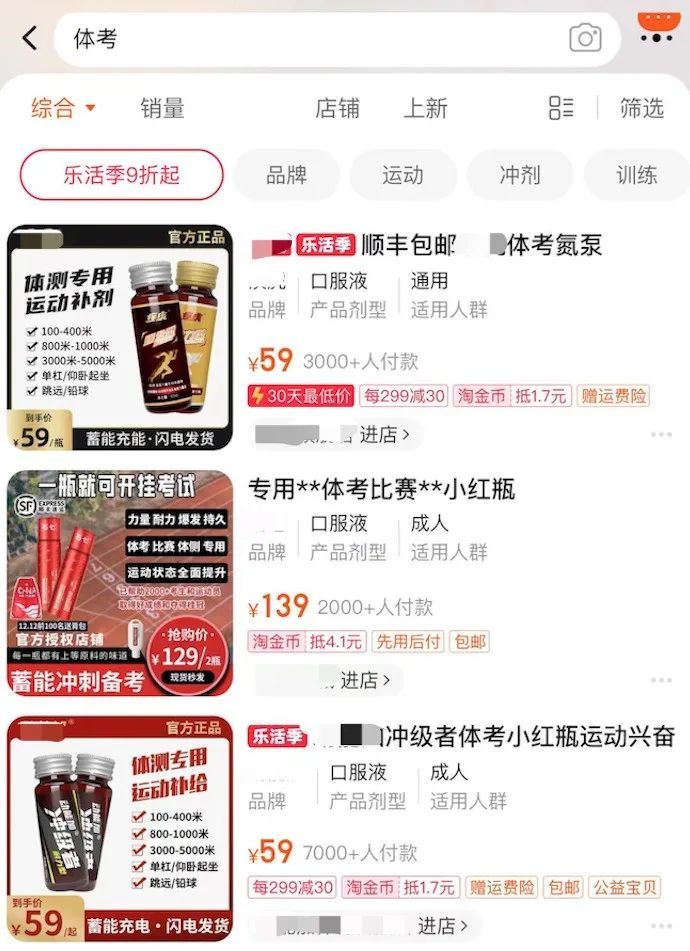Viewport: 690px width, 951px height.
Task: Open the 筛选 filter panel
Action: [641, 108]
